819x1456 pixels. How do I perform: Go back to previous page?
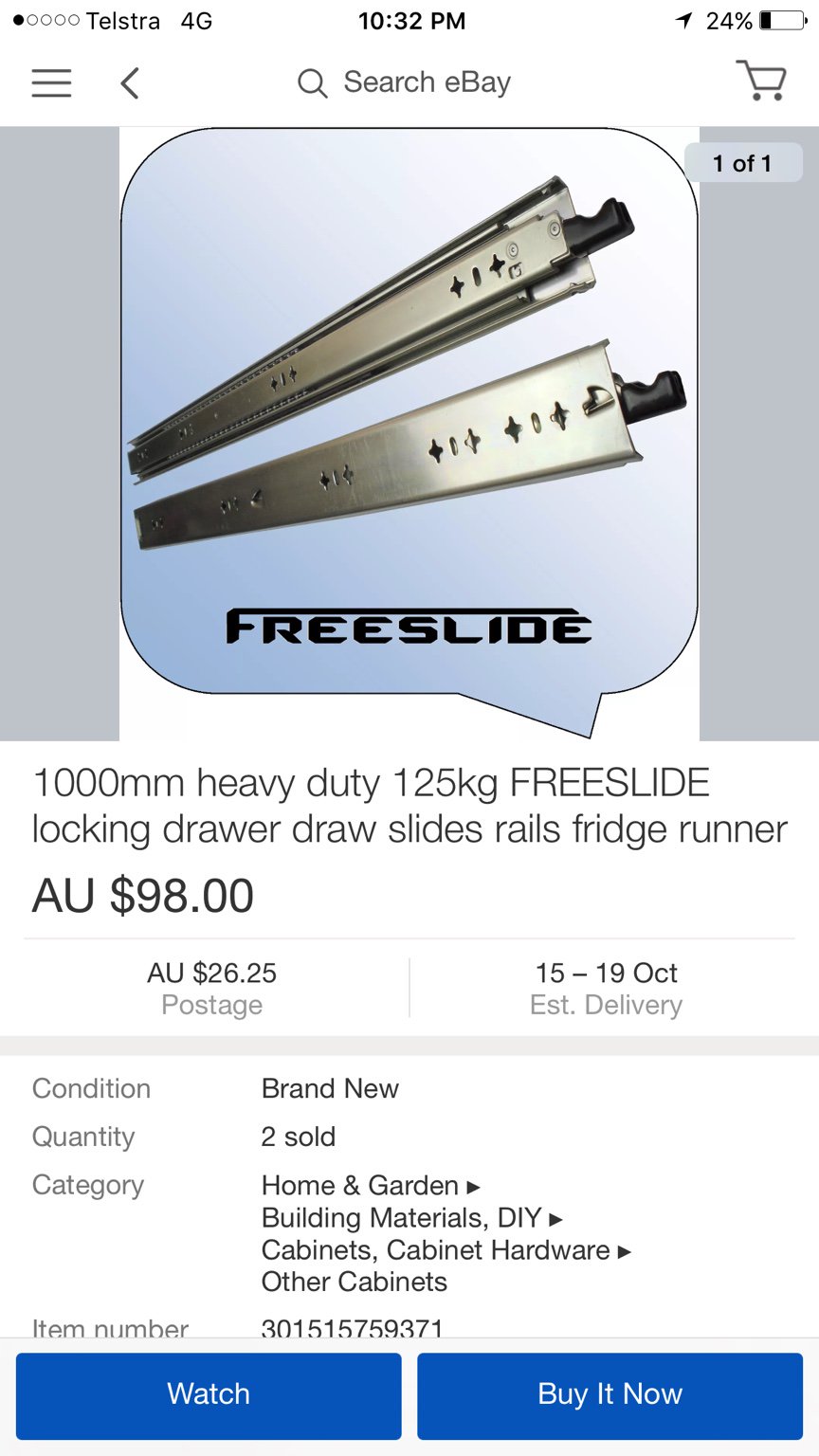pyautogui.click(x=130, y=82)
